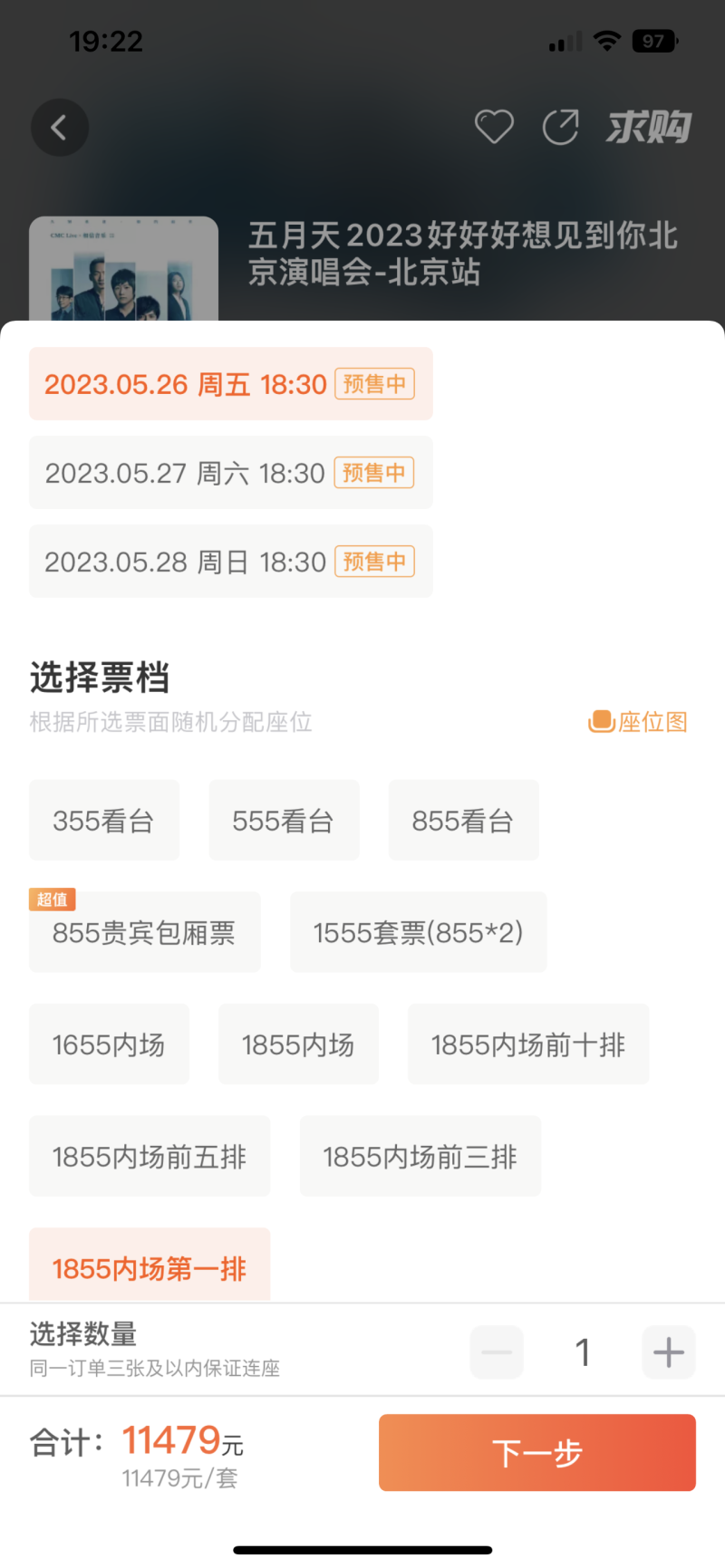Select the 1855内场 ticket tier

[298, 1044]
